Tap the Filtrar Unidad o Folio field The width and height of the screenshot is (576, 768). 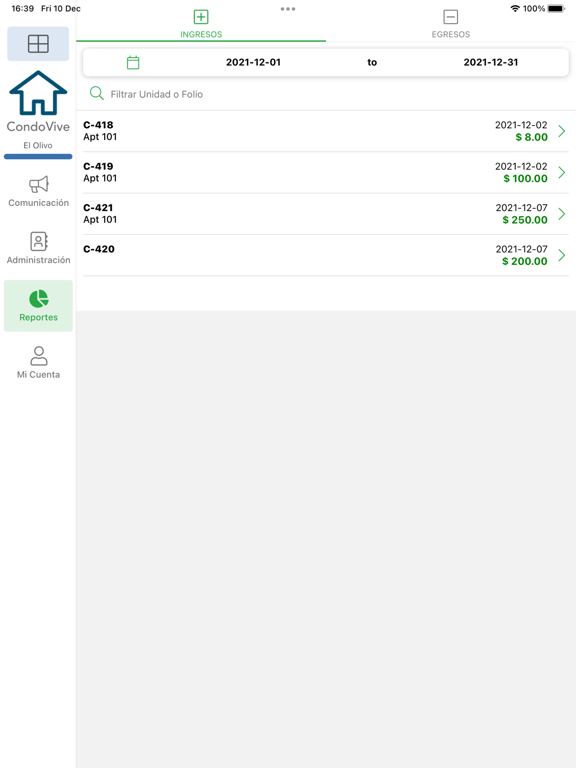pyautogui.click(x=326, y=94)
